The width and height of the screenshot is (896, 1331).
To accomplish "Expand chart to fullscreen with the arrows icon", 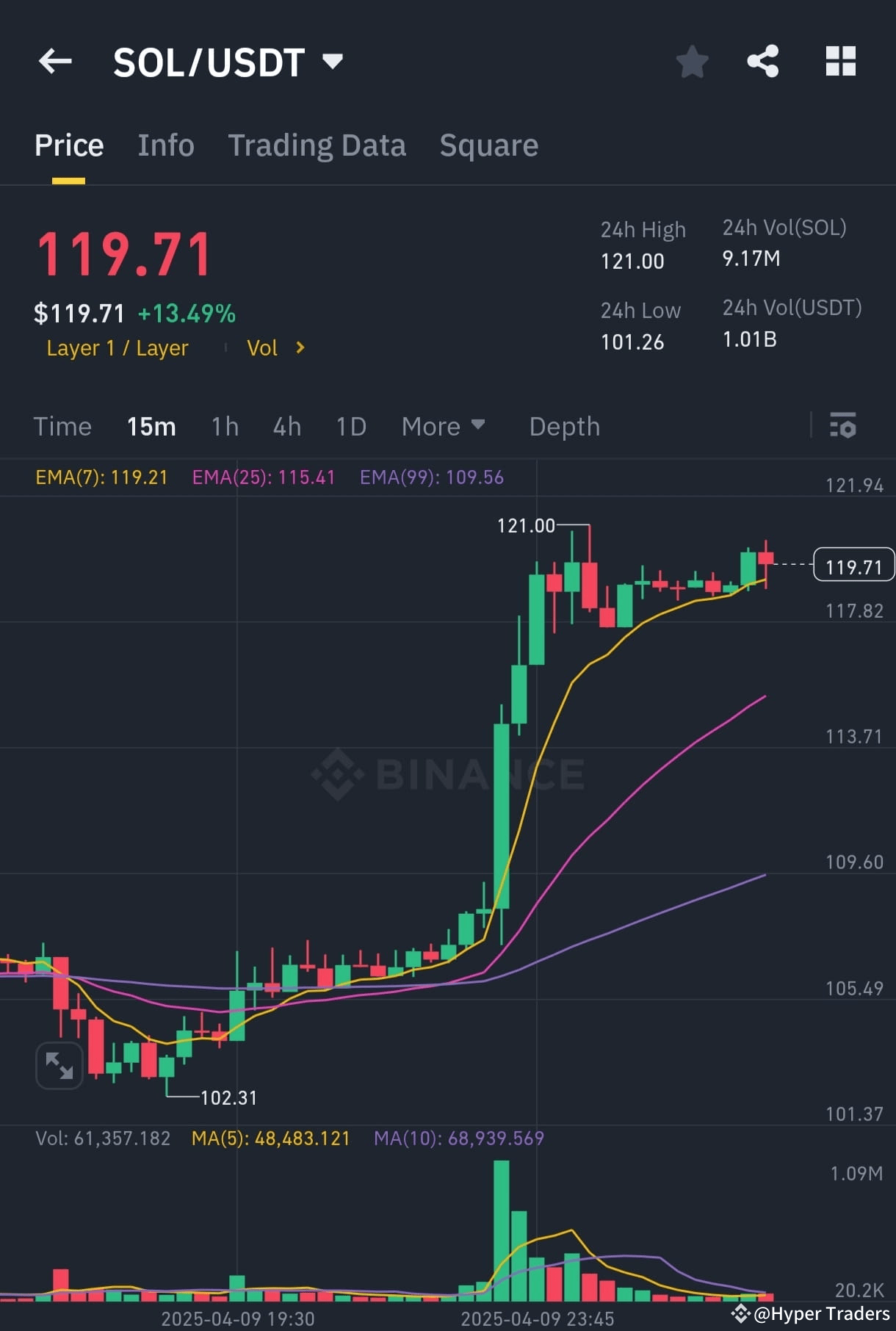I will pyautogui.click(x=59, y=1065).
